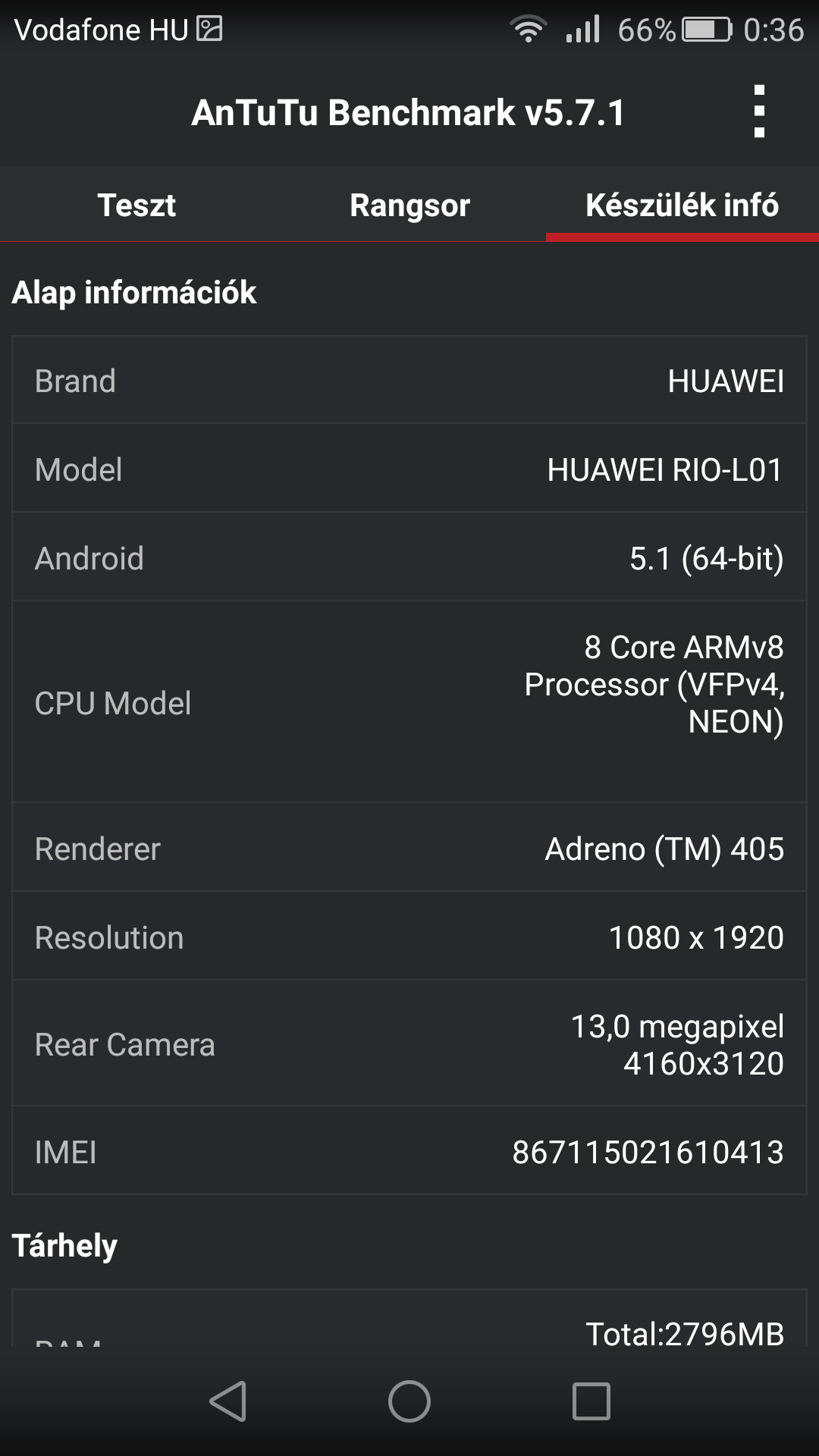This screenshot has width=819, height=1456.
Task: Open the recent apps overview
Action: click(591, 1401)
